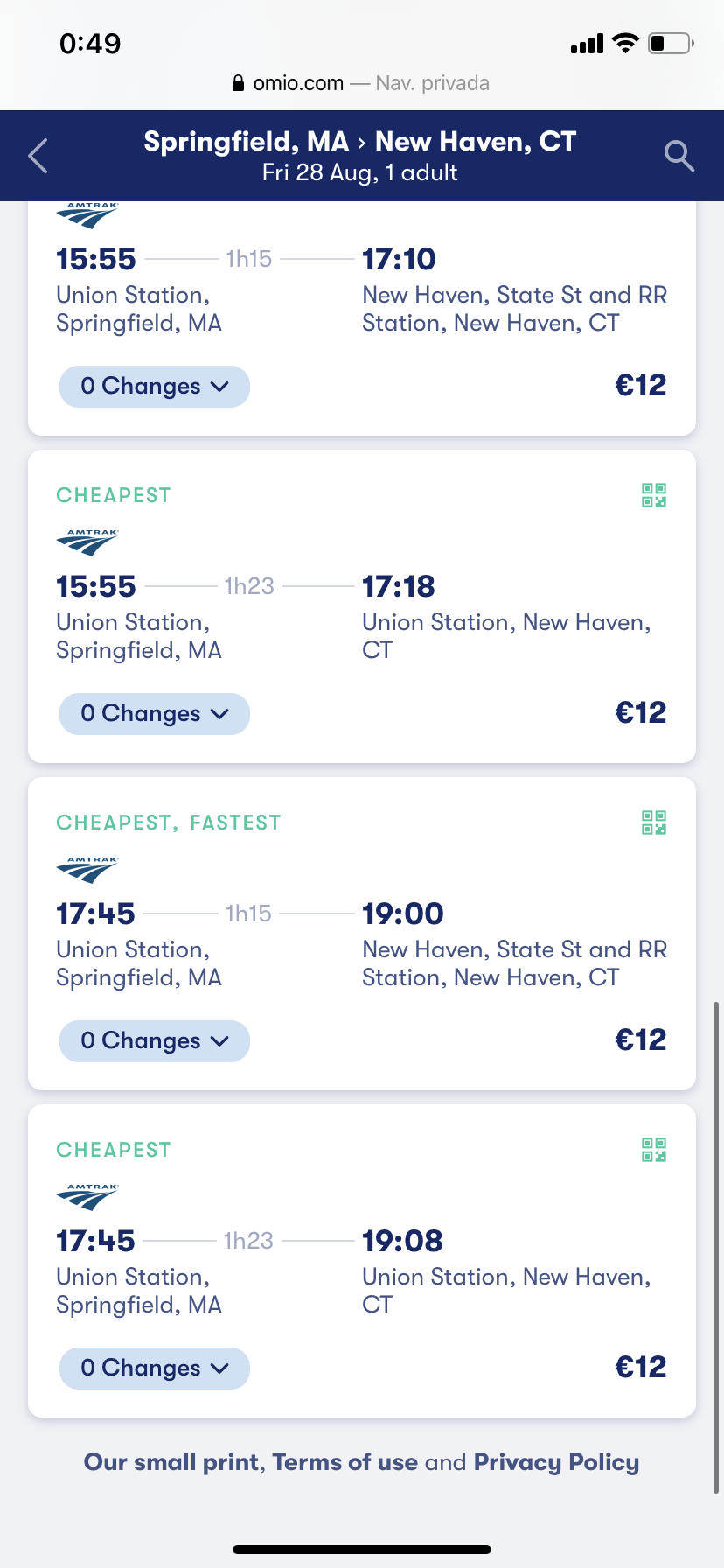Open the Our small print link
Screen dimensions: 724x1568
coord(172,1462)
